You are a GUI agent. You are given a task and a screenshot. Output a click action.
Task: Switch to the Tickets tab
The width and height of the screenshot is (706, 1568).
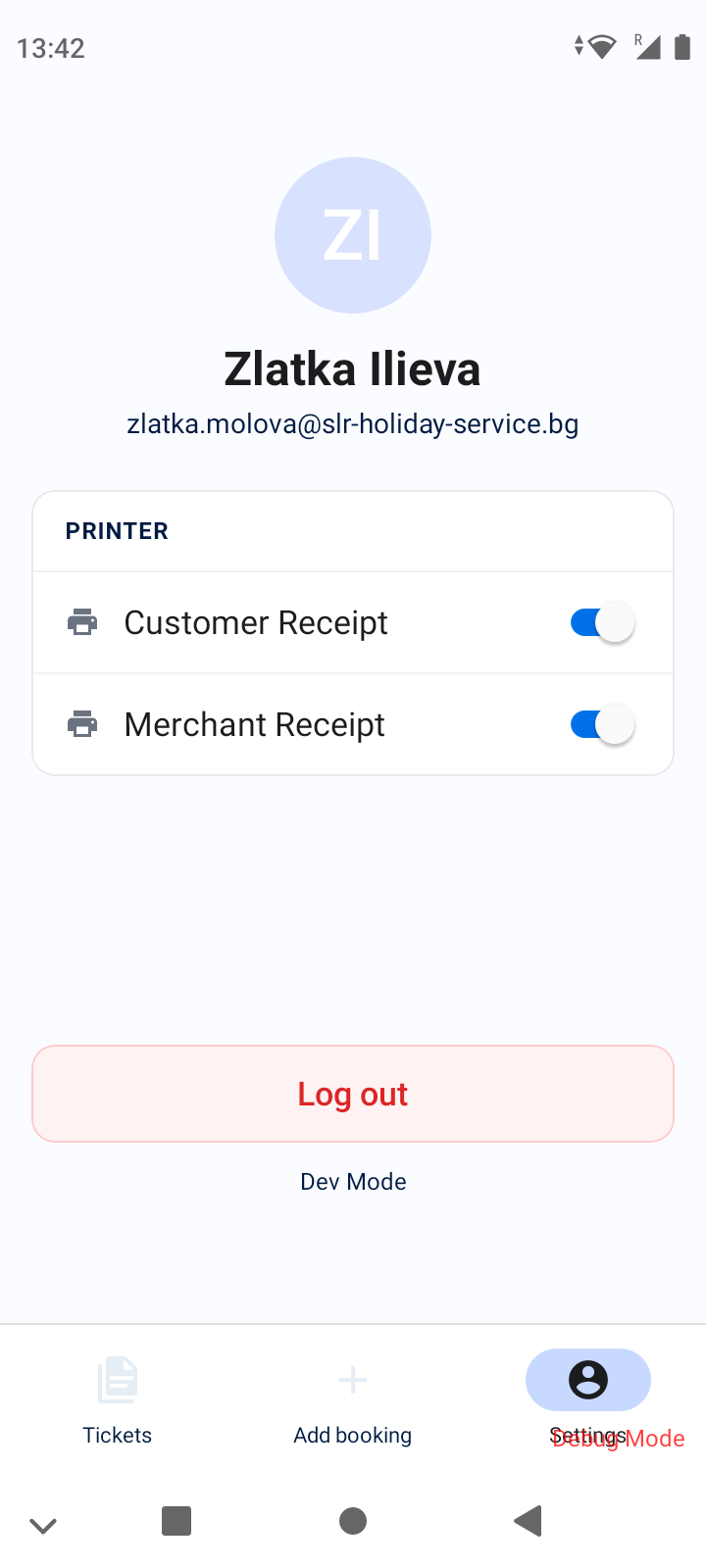point(117,1401)
